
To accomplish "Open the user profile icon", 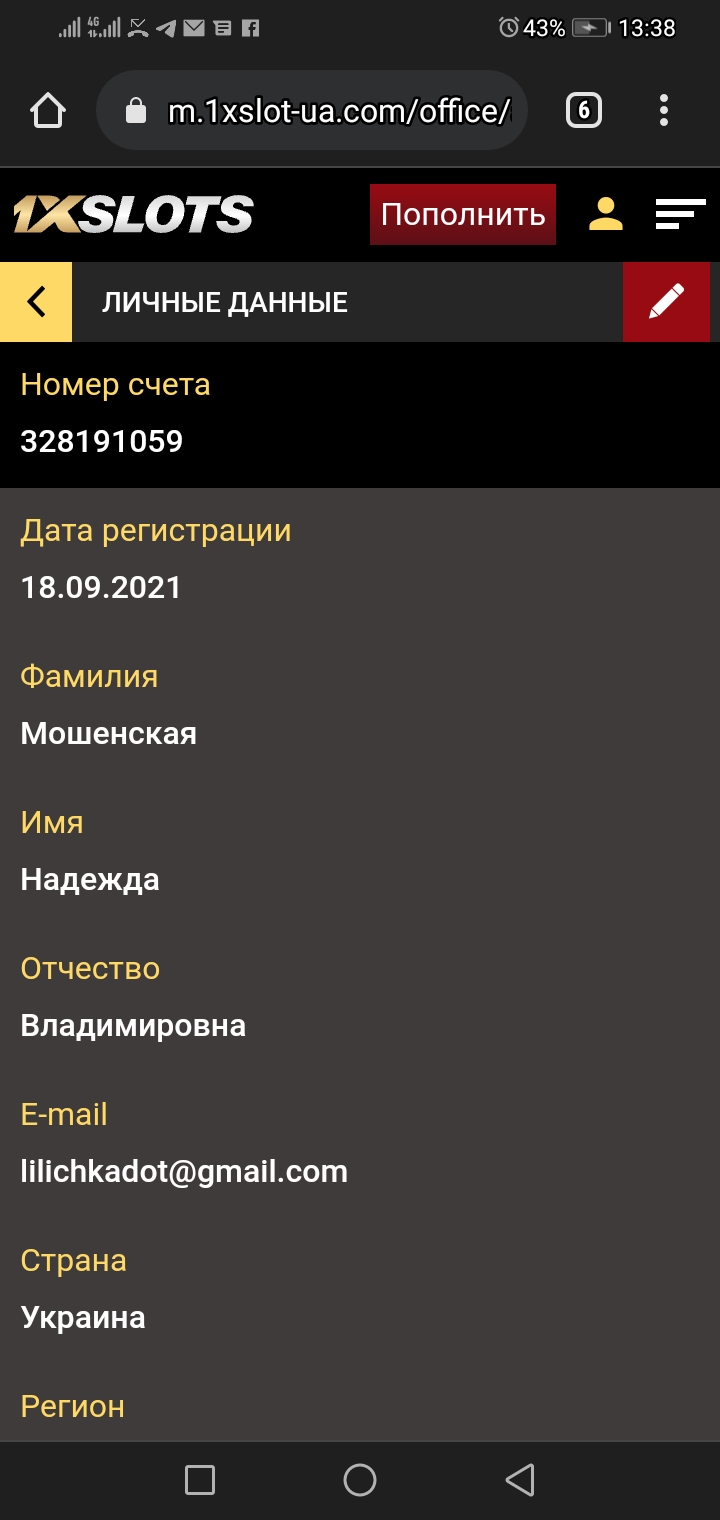I will point(606,214).
